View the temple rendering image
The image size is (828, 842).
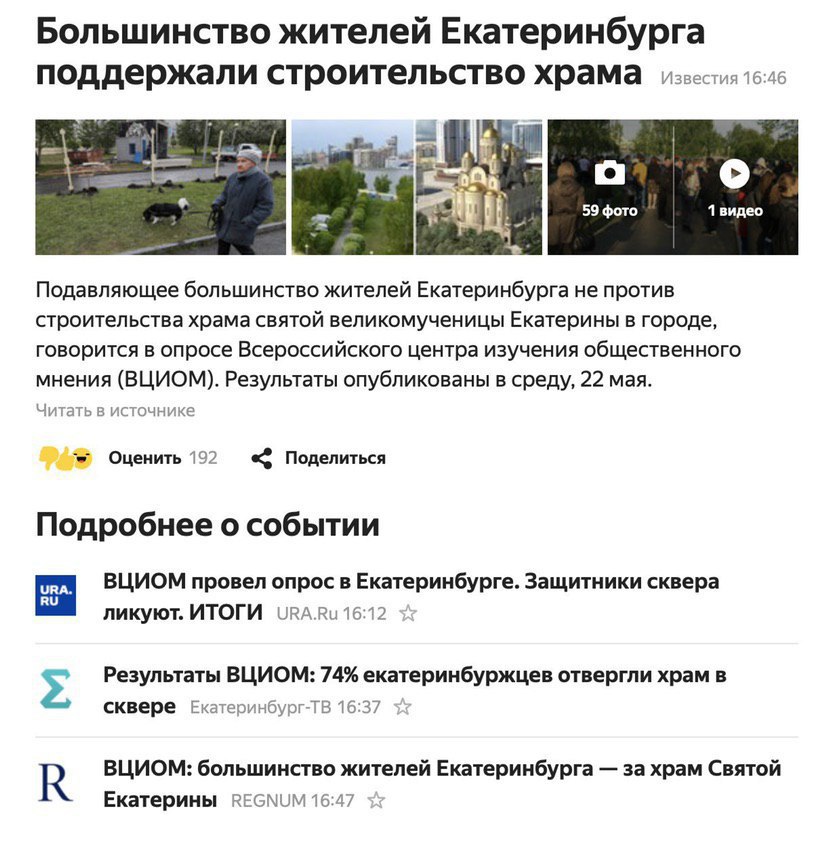[x=478, y=187]
